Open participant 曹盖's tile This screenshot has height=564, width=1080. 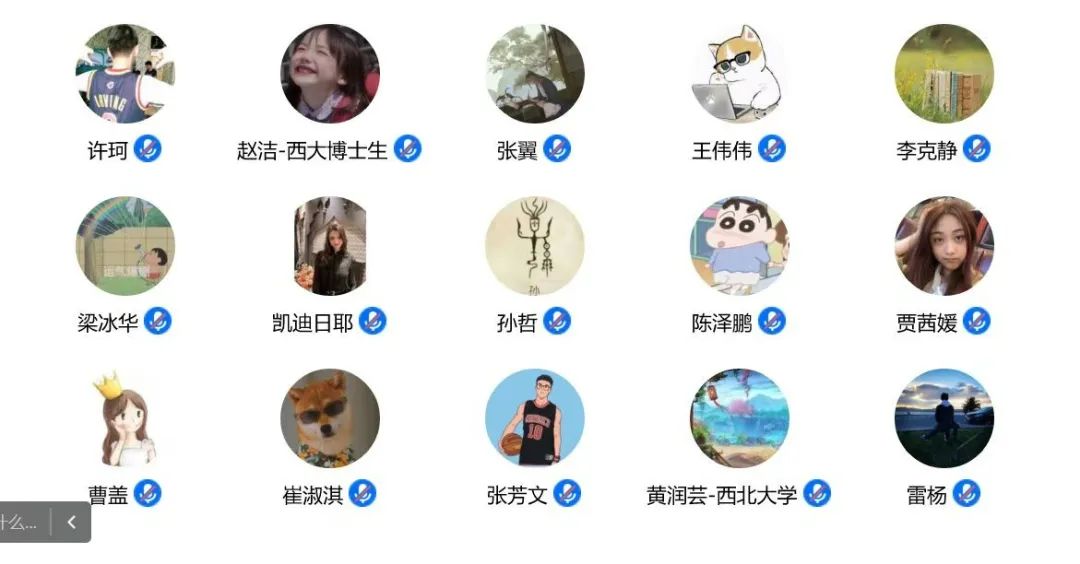pyautogui.click(x=125, y=419)
